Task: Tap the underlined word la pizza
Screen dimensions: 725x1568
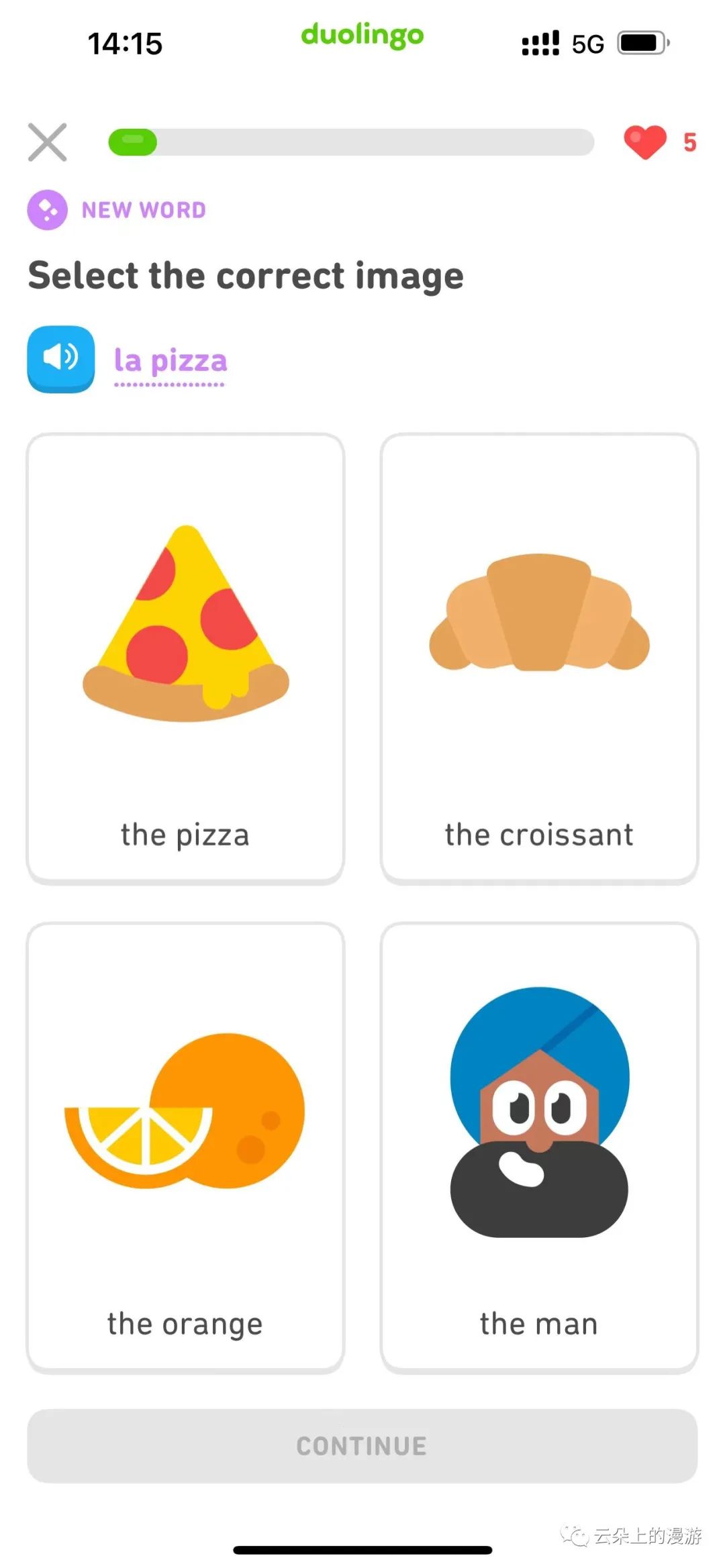Action: tap(171, 362)
